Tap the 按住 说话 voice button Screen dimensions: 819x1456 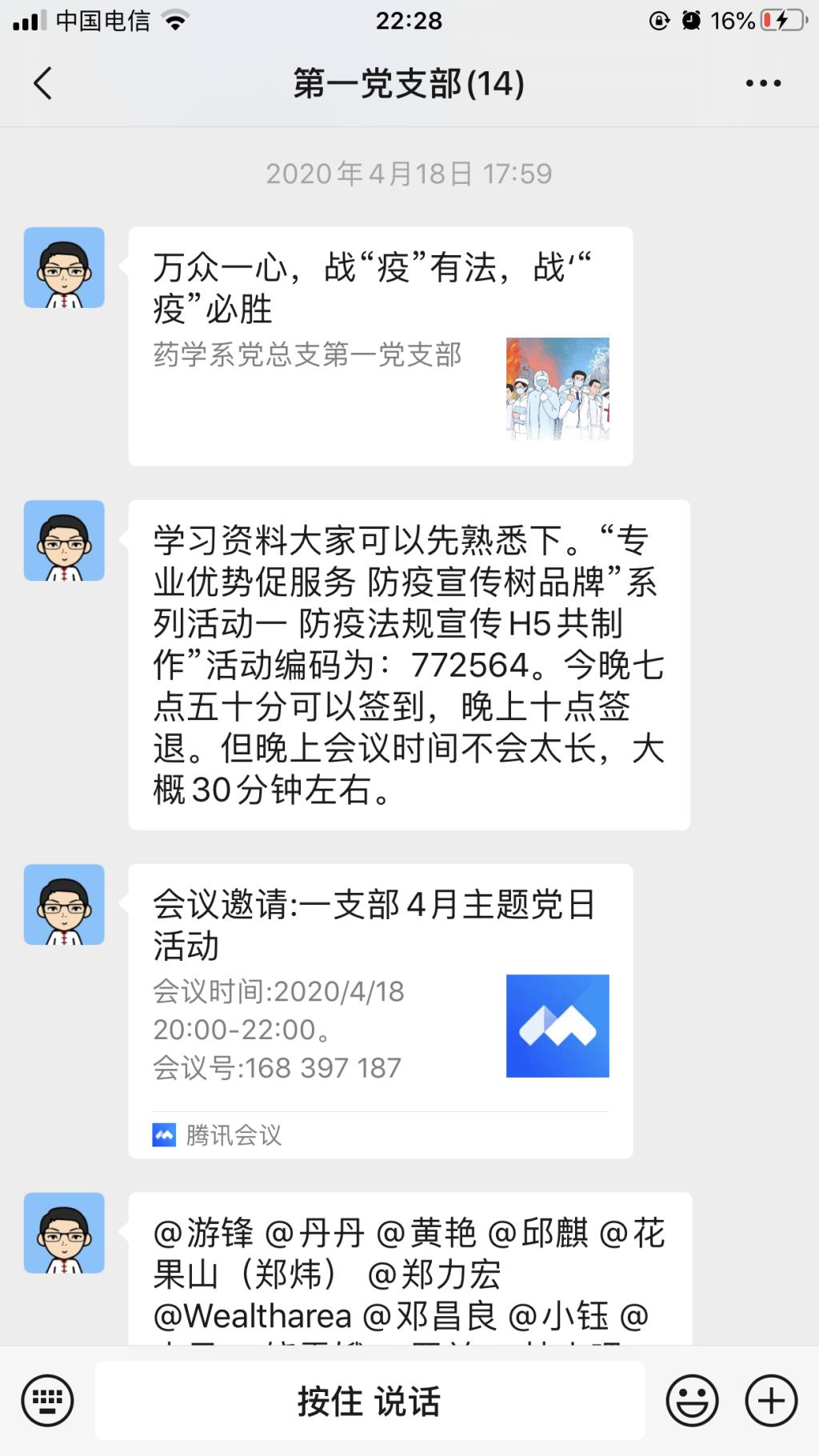(x=370, y=1401)
